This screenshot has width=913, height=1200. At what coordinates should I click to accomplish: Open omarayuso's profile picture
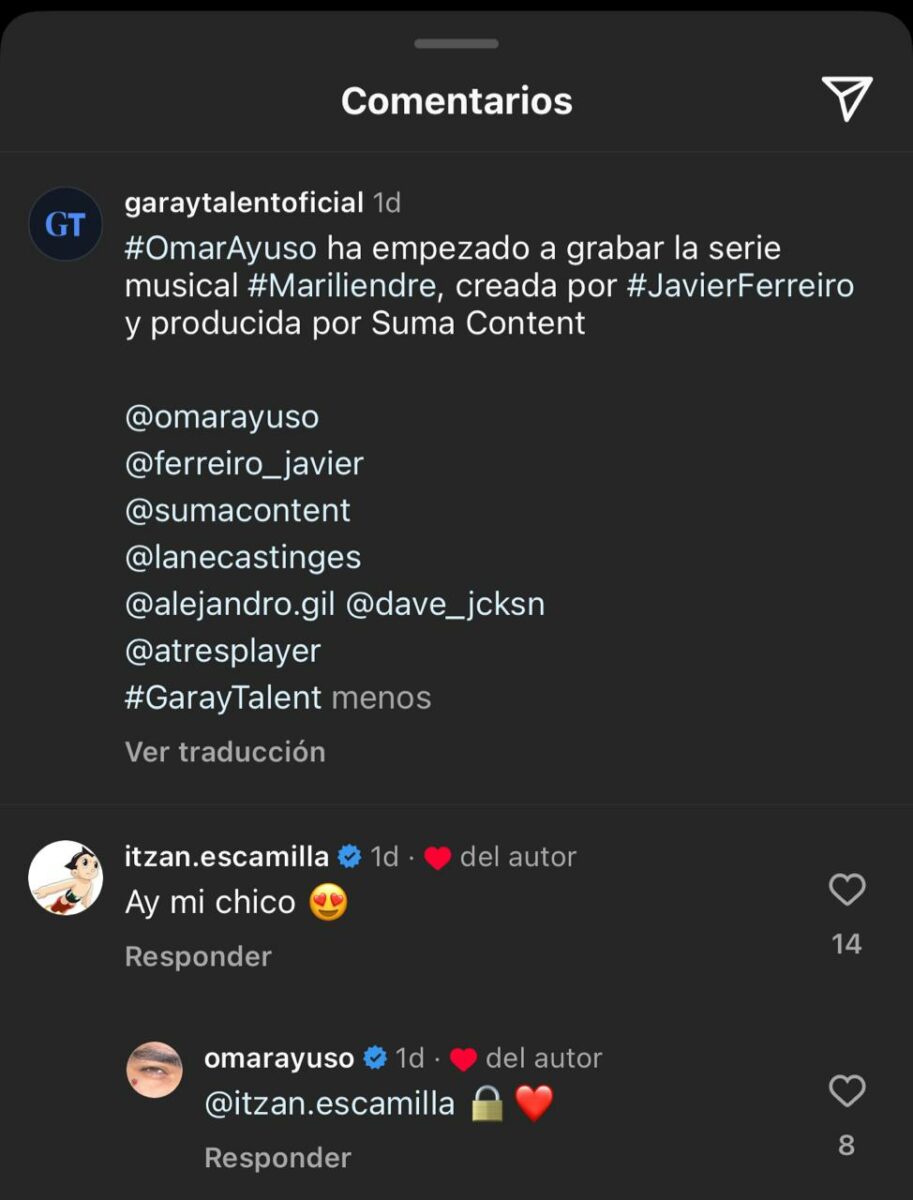tap(155, 1070)
